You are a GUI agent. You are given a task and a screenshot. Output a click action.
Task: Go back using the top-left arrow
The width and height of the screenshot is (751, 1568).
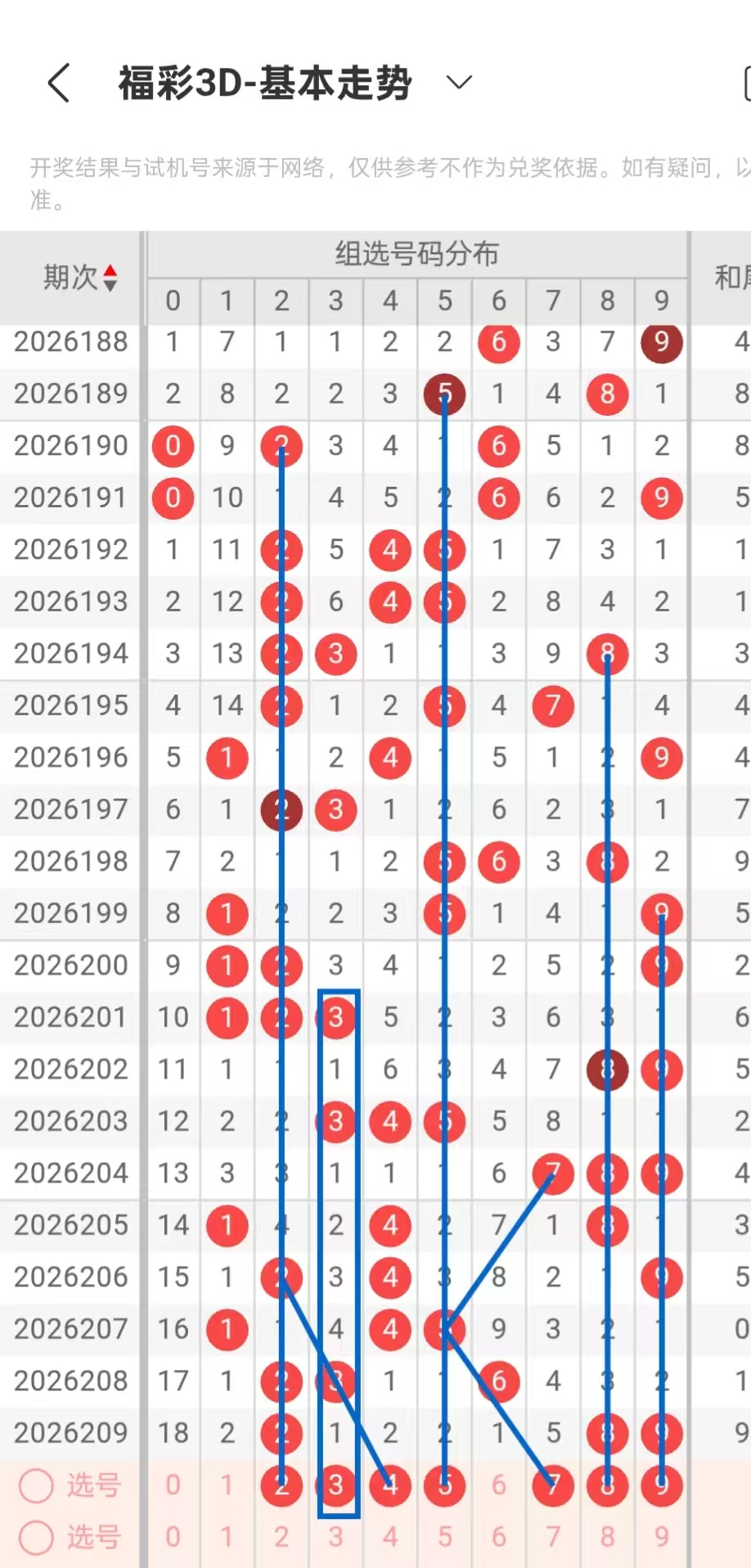click(x=58, y=83)
